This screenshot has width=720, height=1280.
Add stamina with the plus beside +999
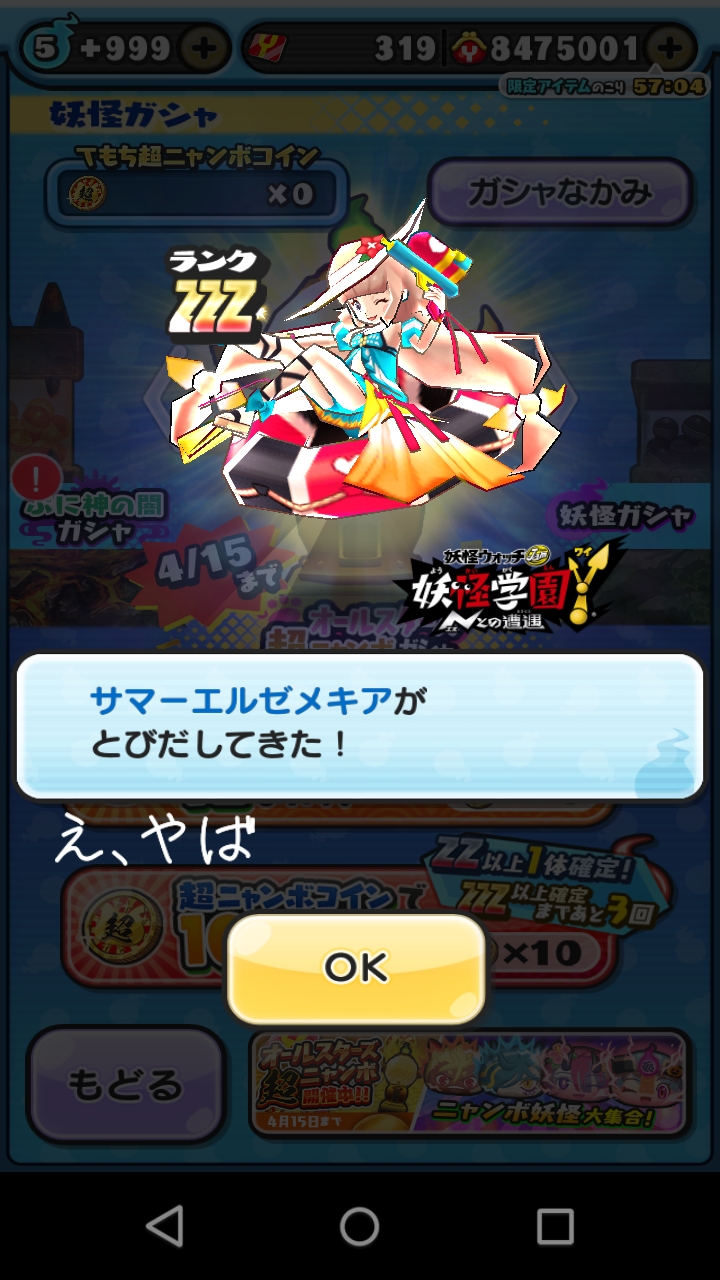(202, 48)
